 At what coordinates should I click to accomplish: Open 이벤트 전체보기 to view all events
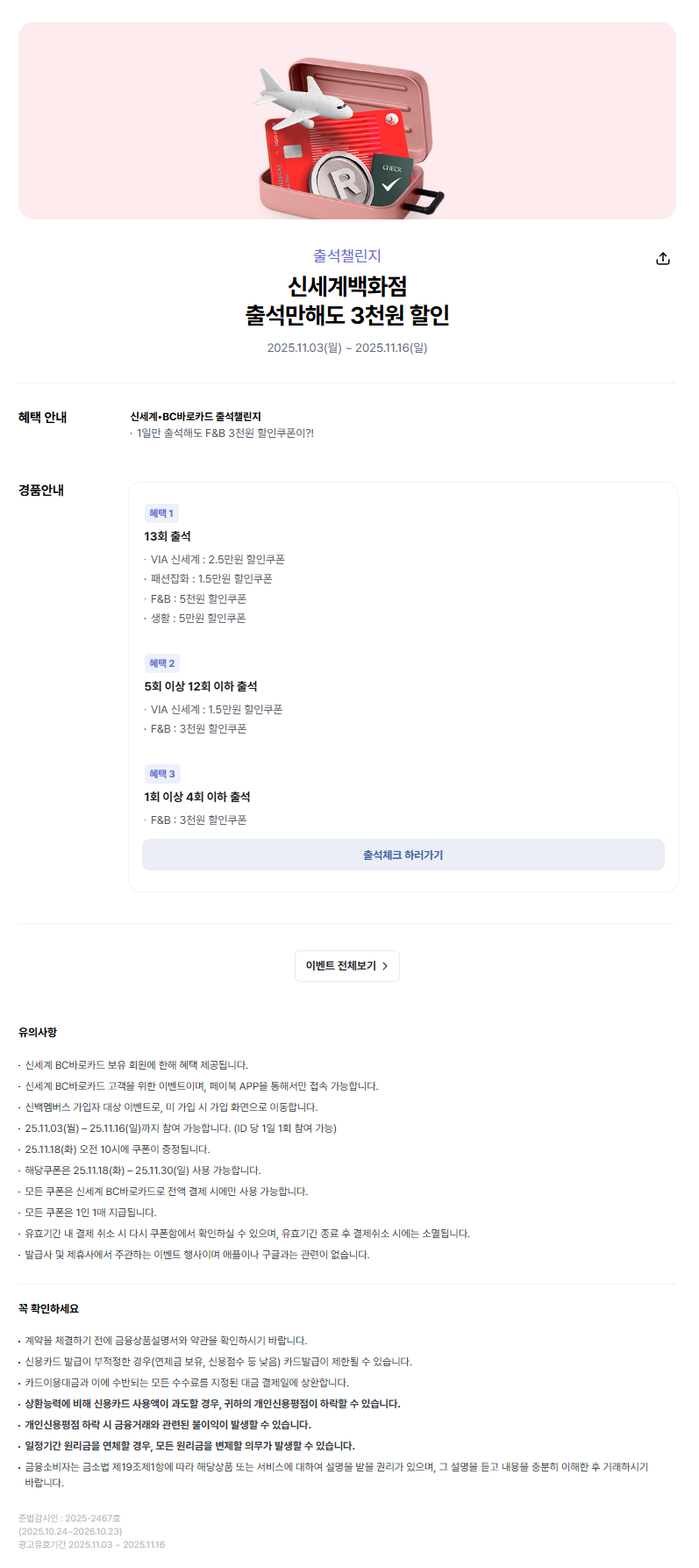tap(347, 965)
